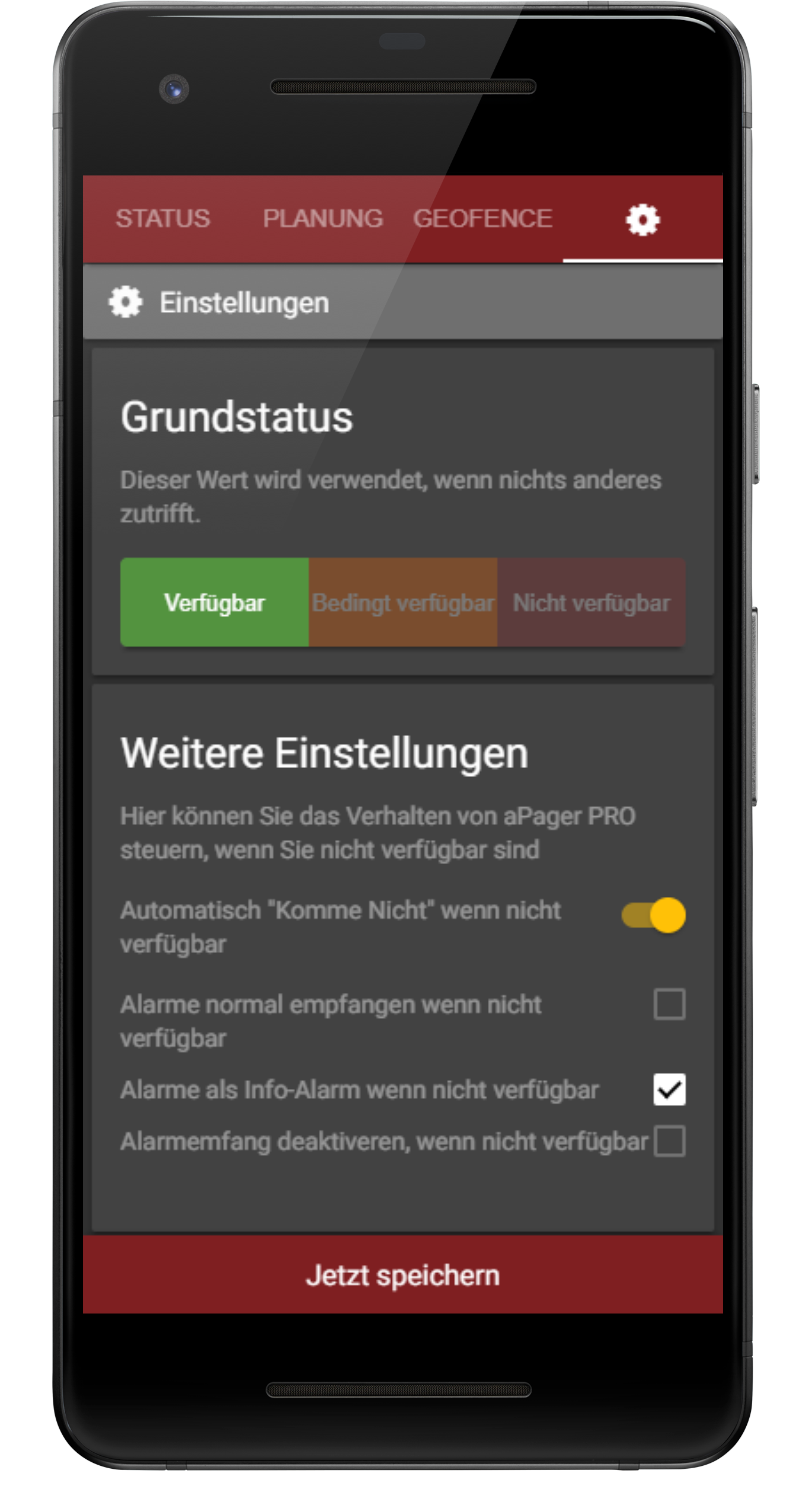Toggle automatic "Komme Nicht" switch
Screen dimensions: 812x1502
tap(654, 915)
